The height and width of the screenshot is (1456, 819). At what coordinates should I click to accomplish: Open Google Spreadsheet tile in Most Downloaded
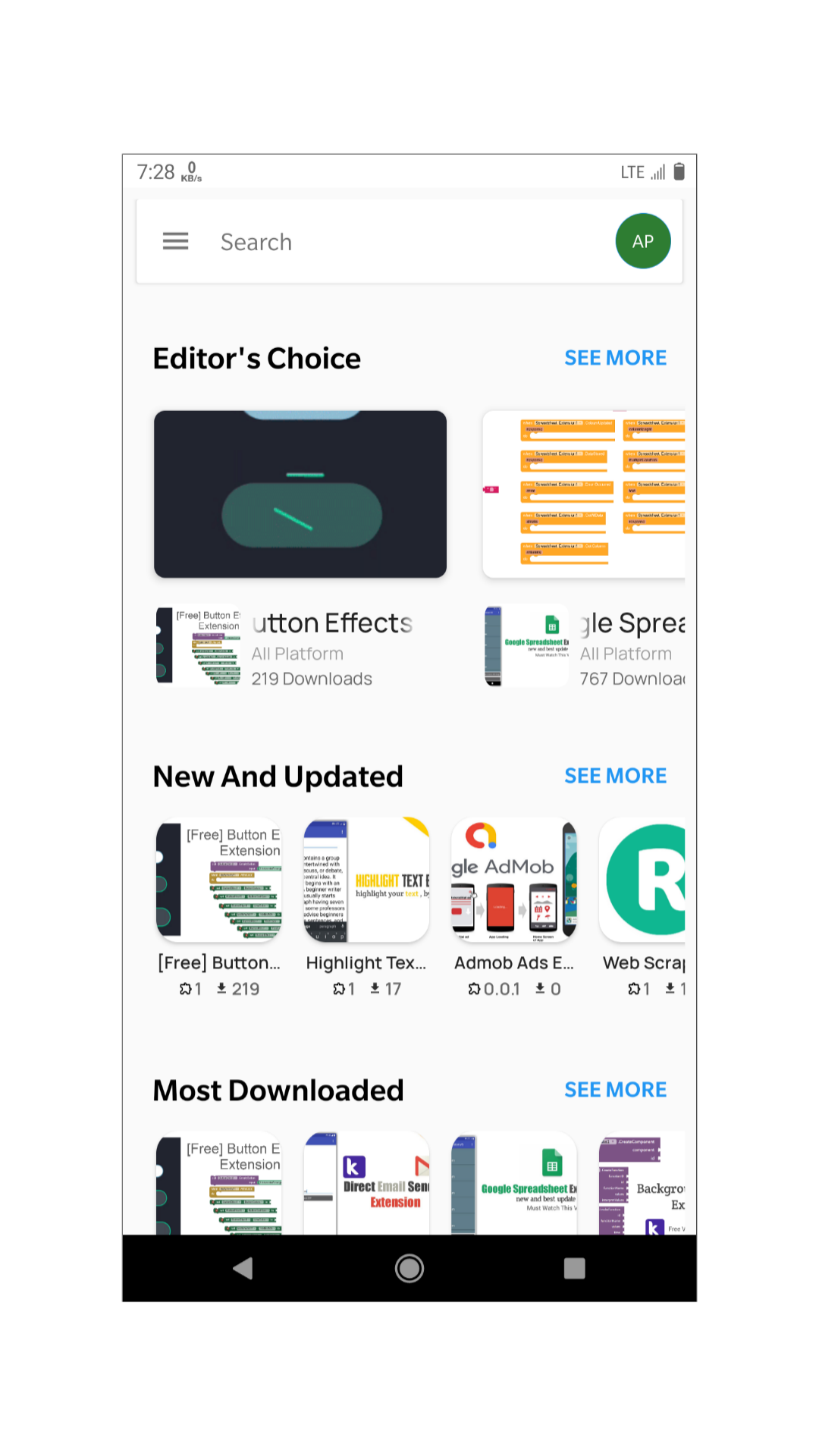click(514, 1183)
